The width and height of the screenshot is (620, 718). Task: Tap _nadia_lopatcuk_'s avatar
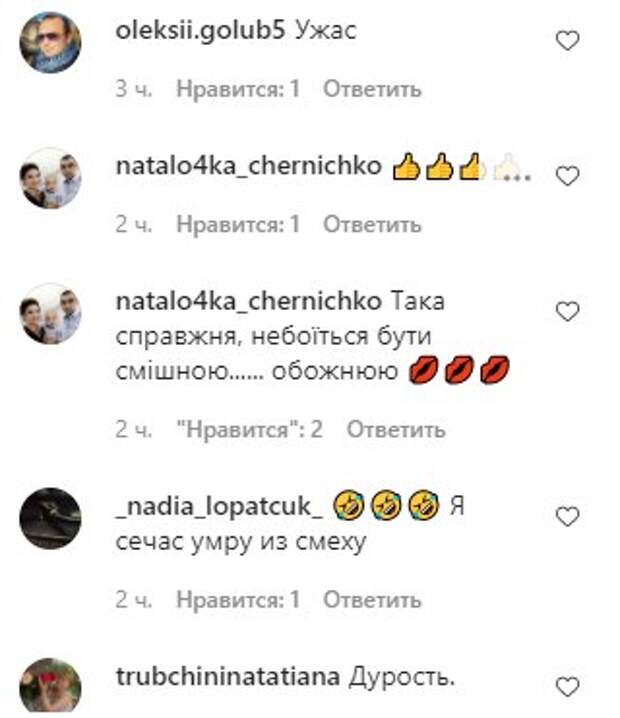(x=50, y=517)
